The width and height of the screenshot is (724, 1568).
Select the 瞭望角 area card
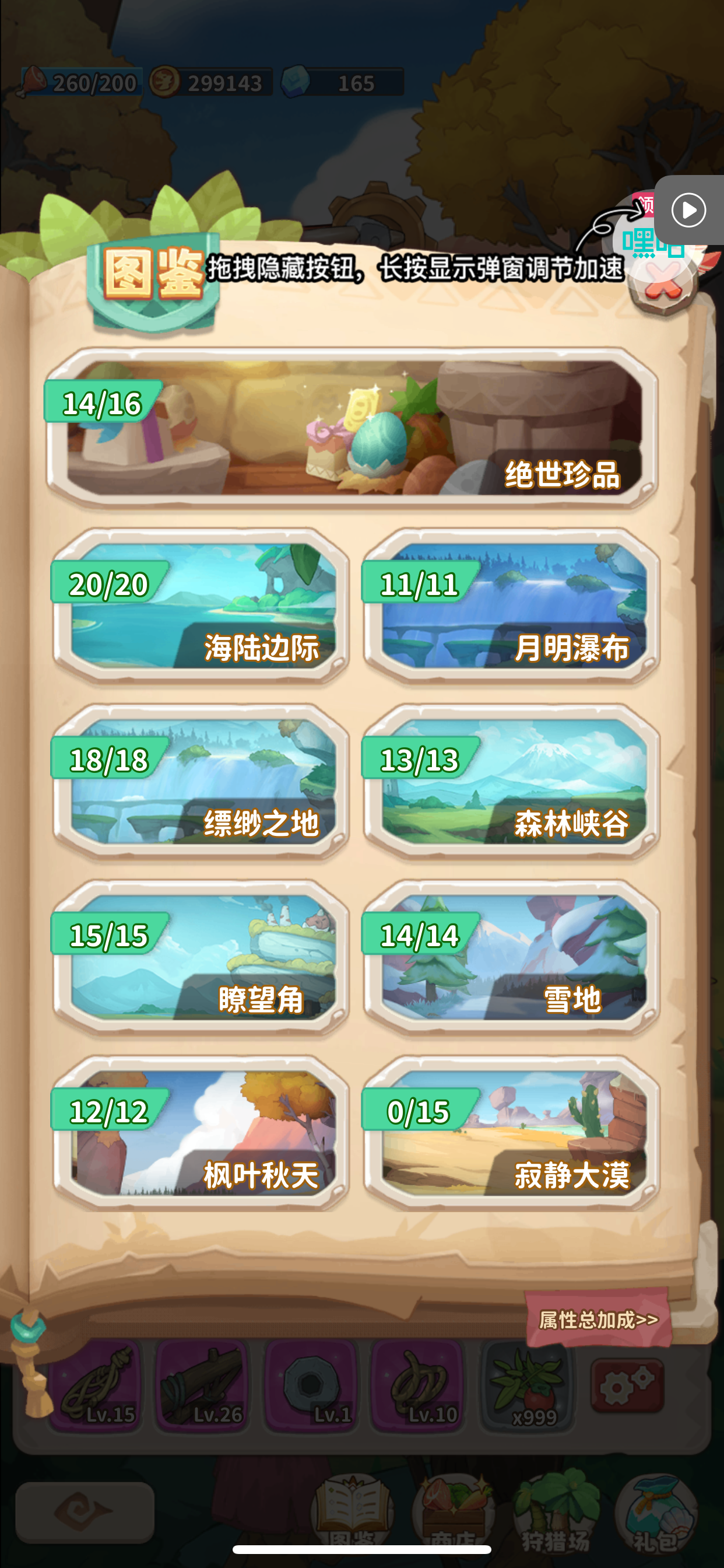[201, 958]
